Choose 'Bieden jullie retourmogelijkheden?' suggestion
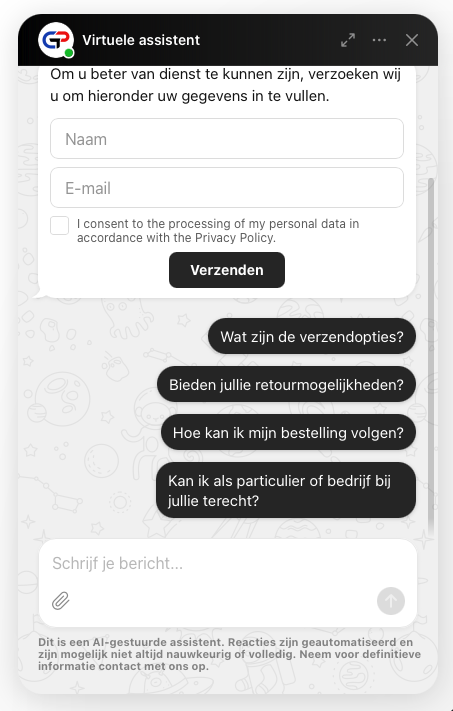The width and height of the screenshot is (453, 711). [x=286, y=385]
